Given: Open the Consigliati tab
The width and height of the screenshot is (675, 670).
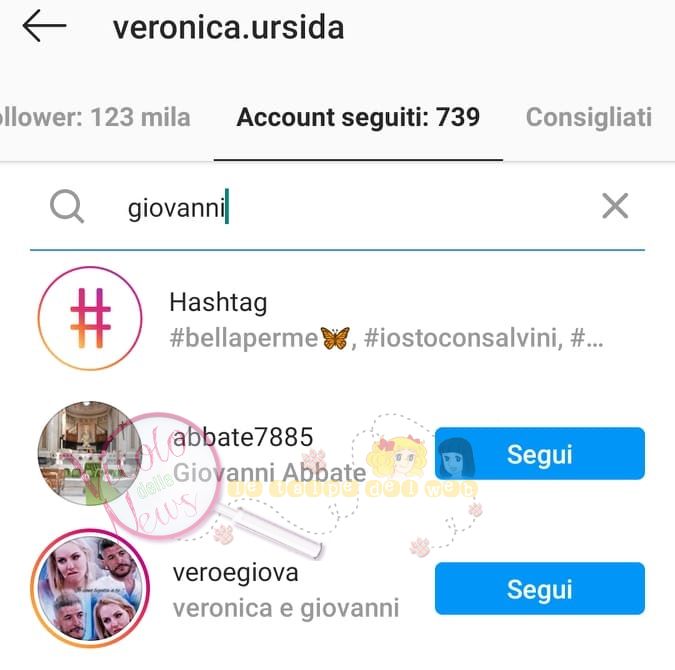Looking at the screenshot, I should [x=588, y=117].
